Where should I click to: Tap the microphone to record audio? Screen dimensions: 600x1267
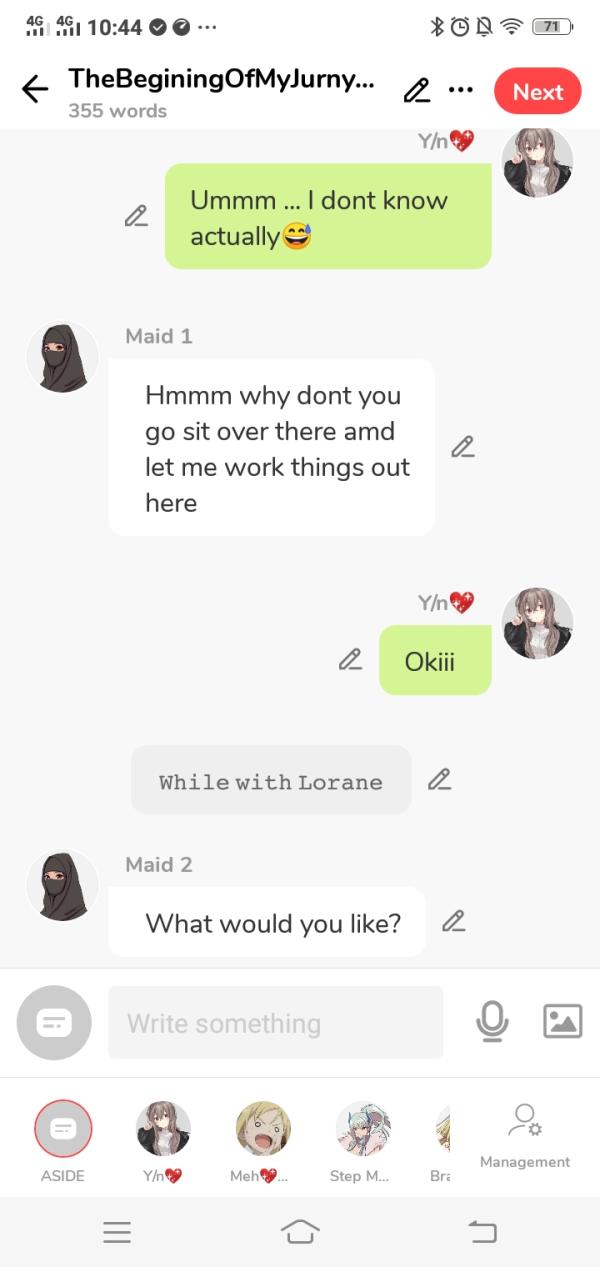tap(492, 1021)
